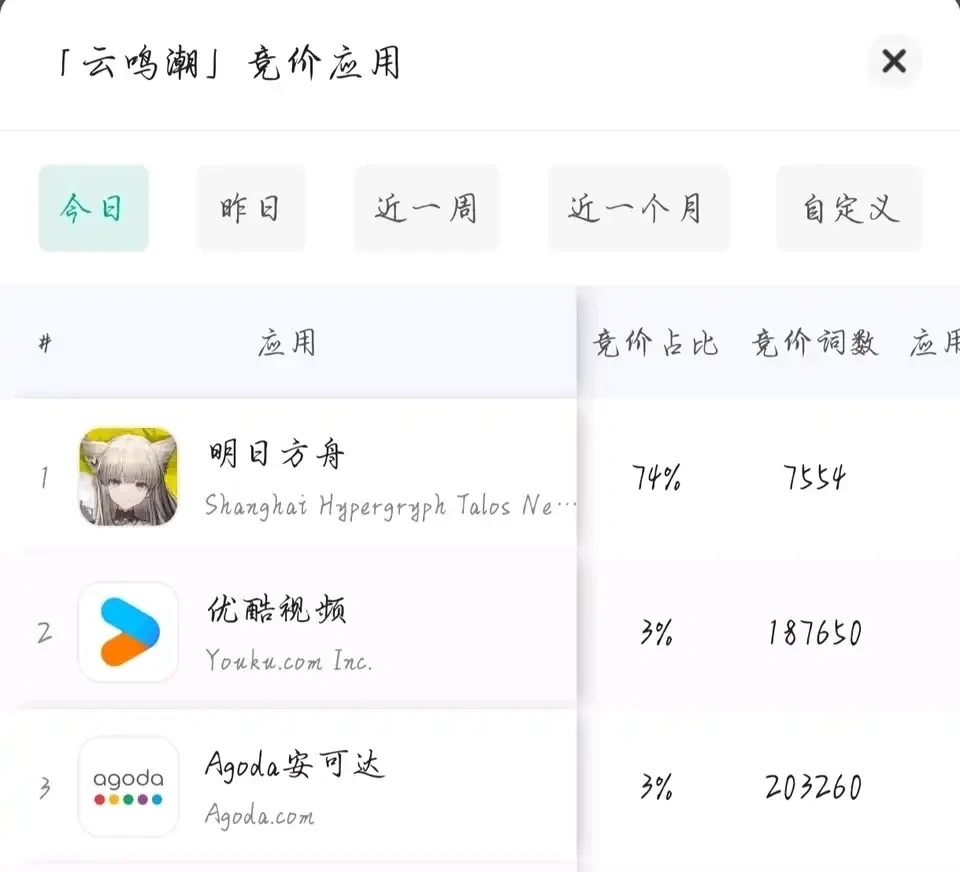Switch to 近一周 time range
The height and width of the screenshot is (872, 960).
(x=426, y=209)
